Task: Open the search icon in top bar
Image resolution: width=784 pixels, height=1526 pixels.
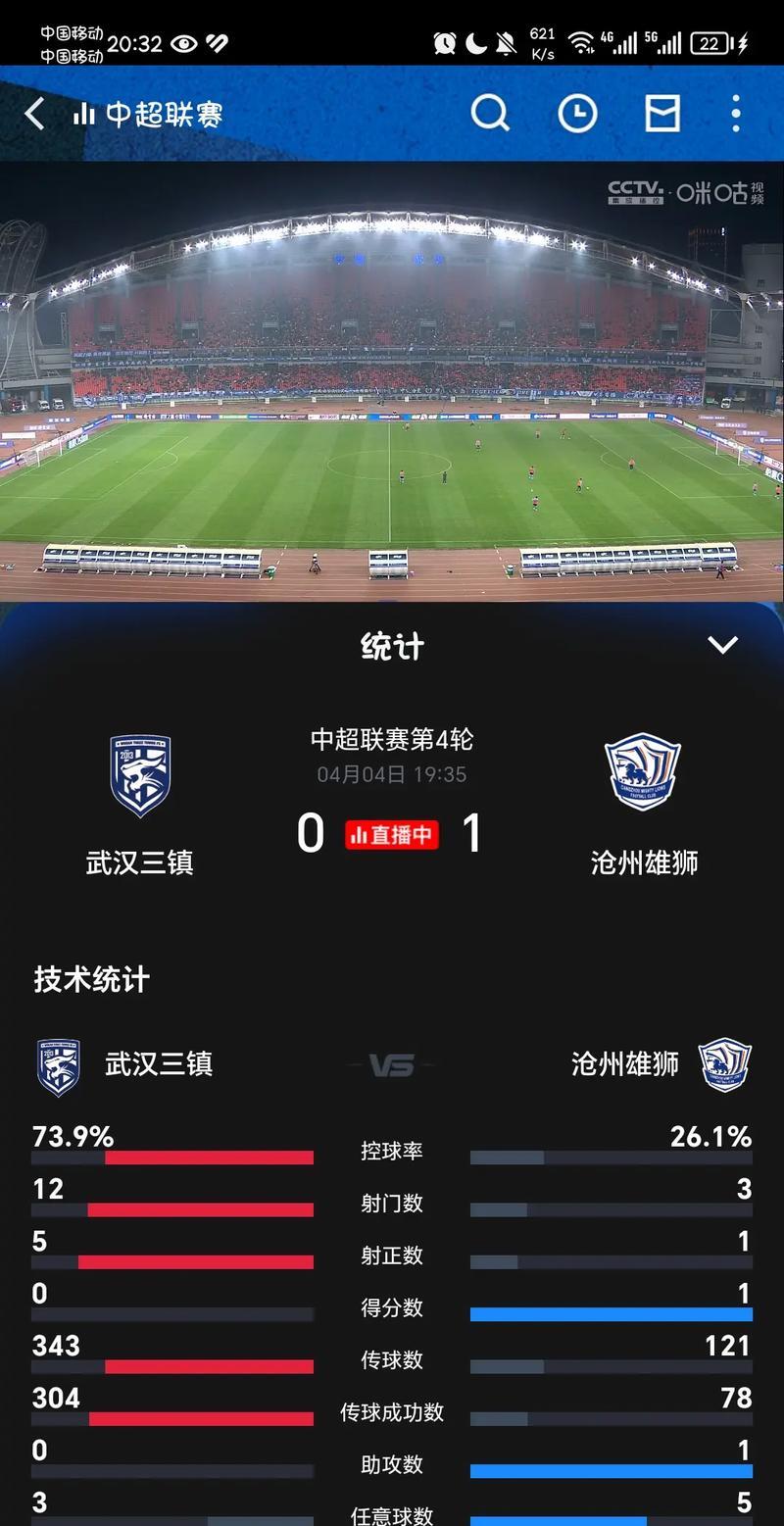Action: (x=489, y=115)
